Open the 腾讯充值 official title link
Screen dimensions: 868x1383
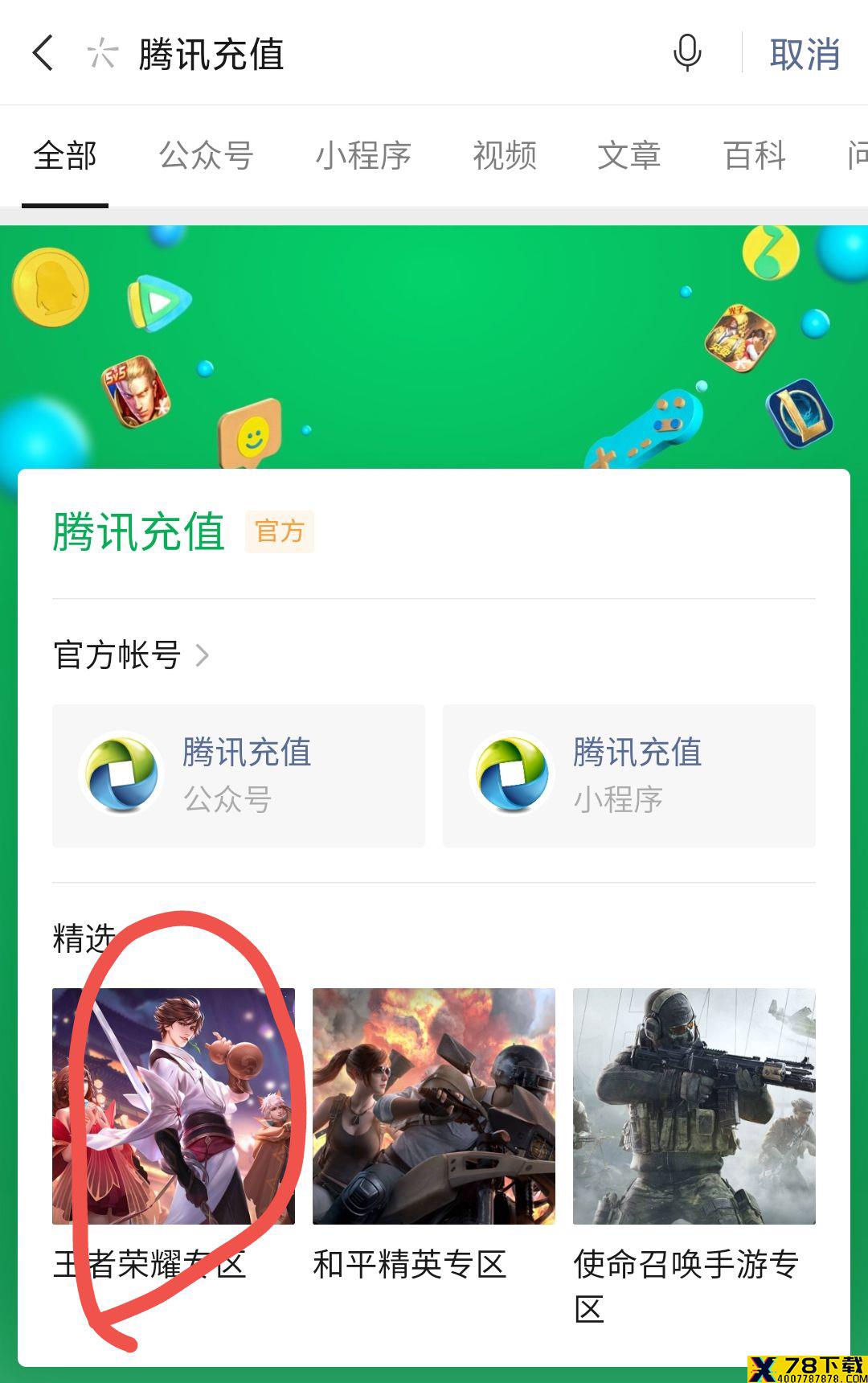pos(139,531)
